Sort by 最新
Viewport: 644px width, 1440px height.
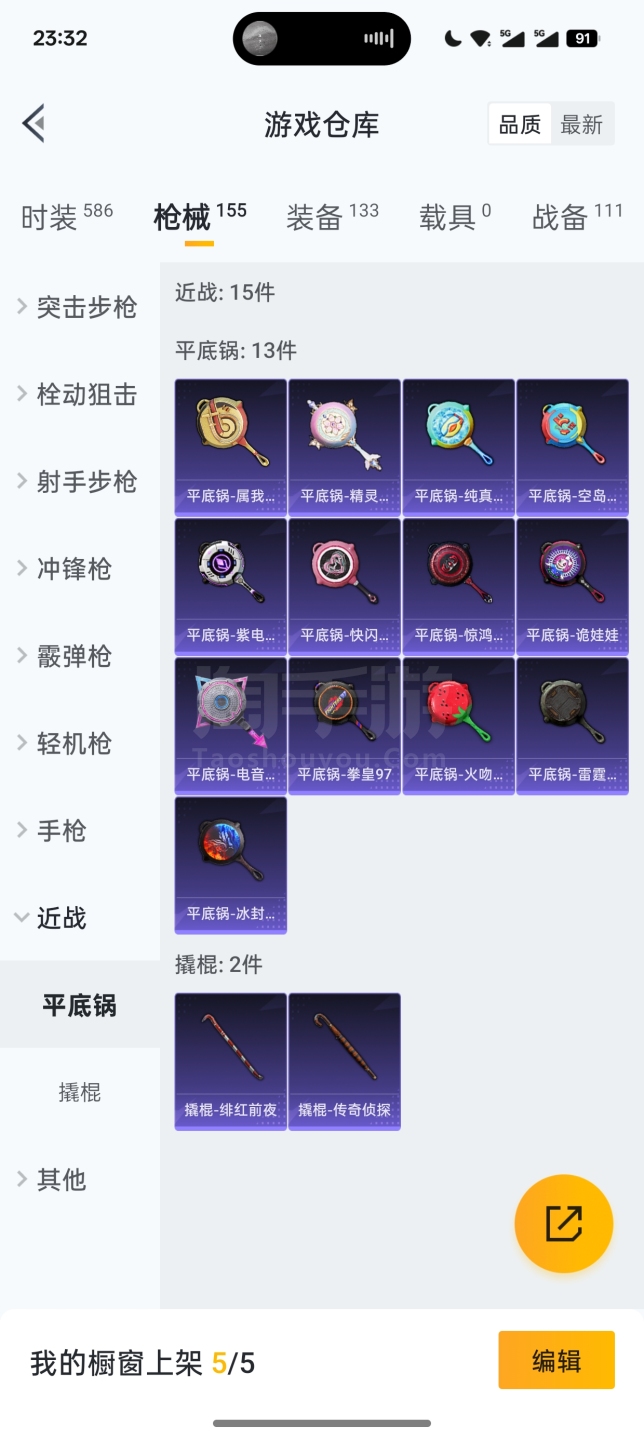pos(581,125)
